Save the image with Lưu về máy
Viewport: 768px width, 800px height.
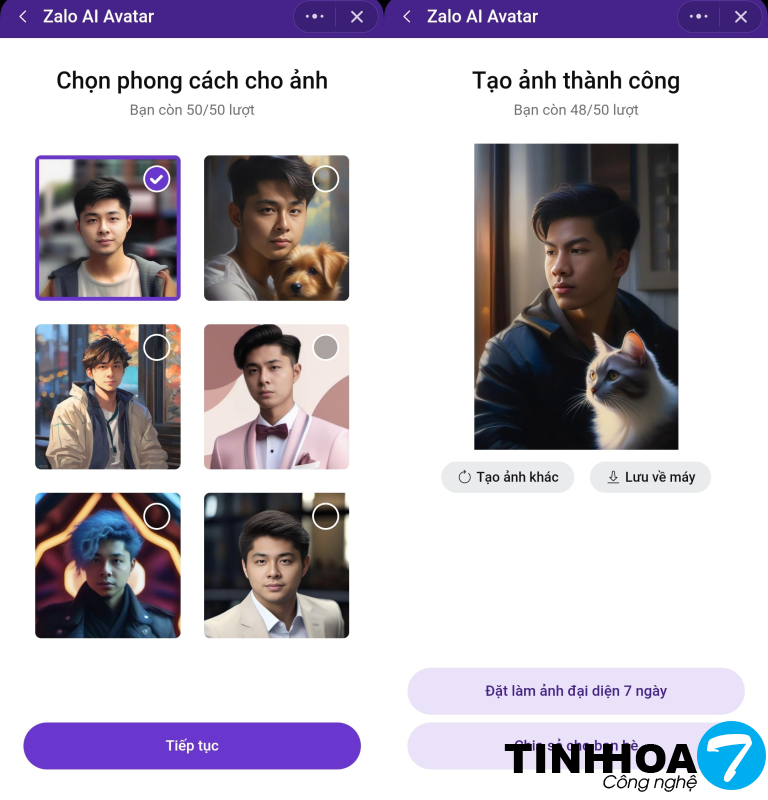pyautogui.click(x=650, y=477)
